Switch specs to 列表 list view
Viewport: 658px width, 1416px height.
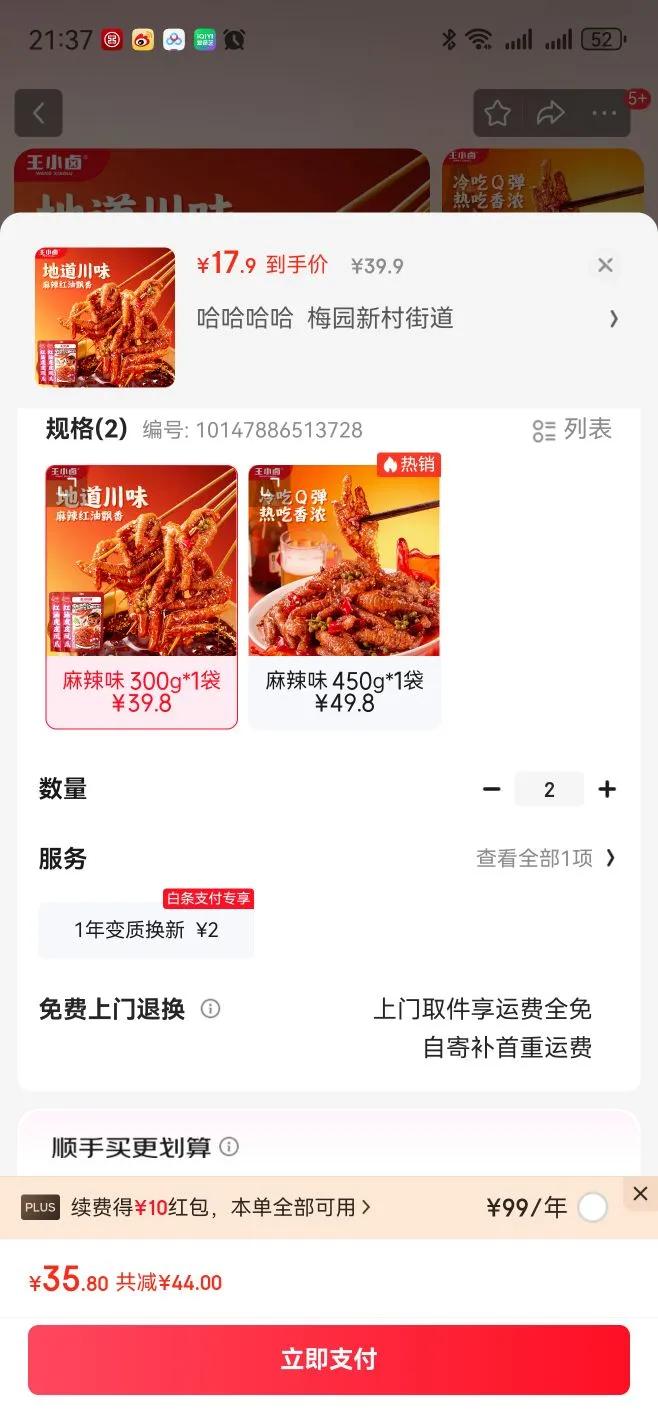[x=572, y=430]
